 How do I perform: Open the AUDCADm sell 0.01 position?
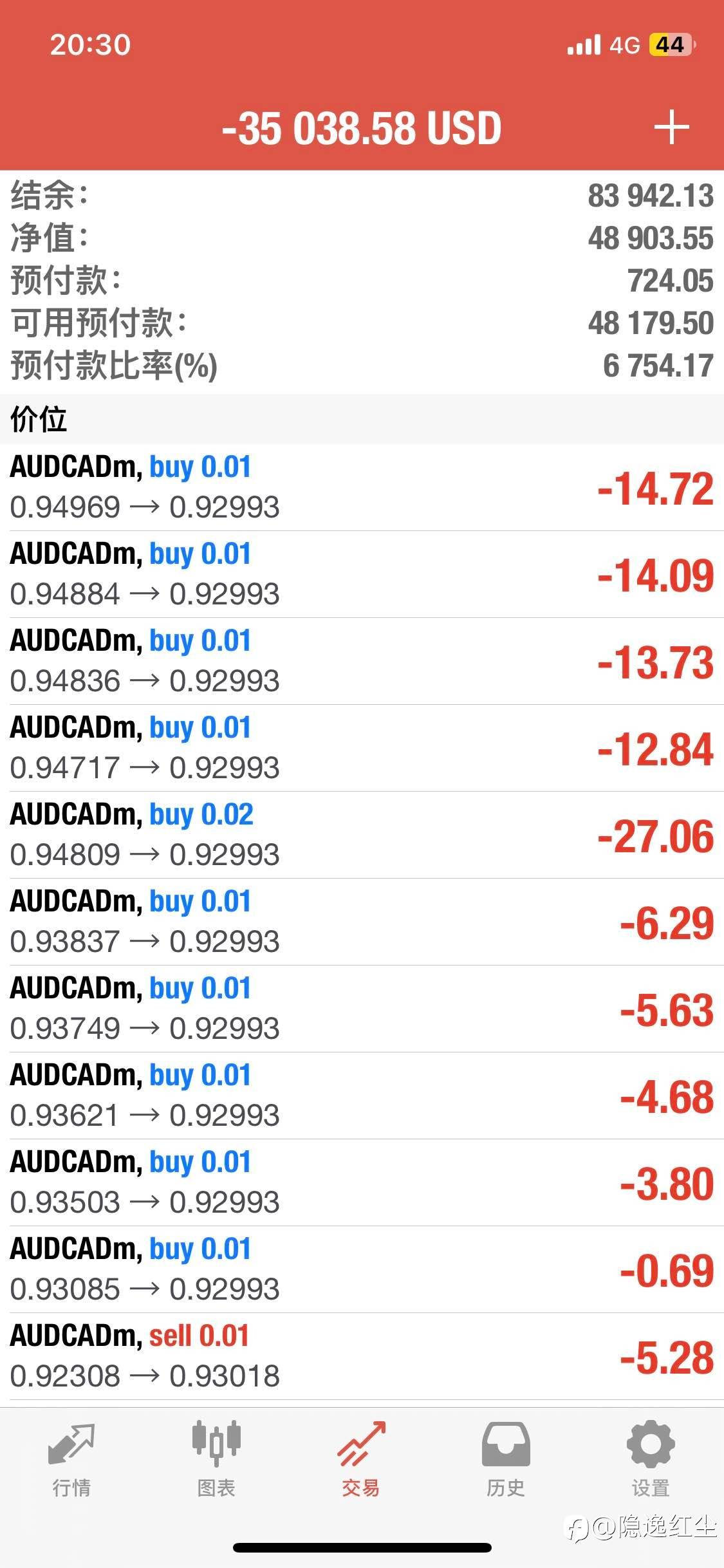[x=362, y=1356]
